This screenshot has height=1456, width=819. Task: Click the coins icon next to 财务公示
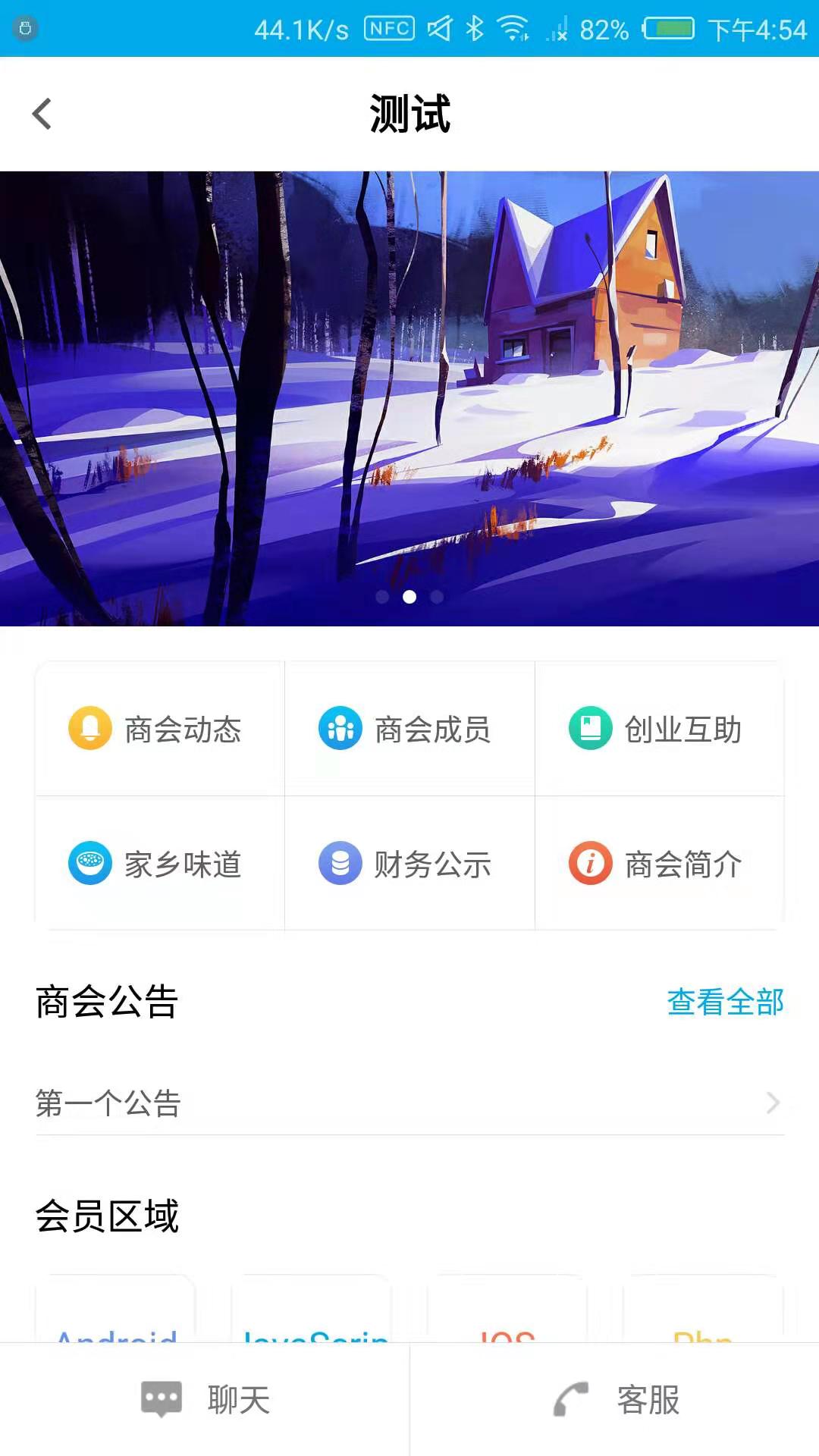point(340,862)
